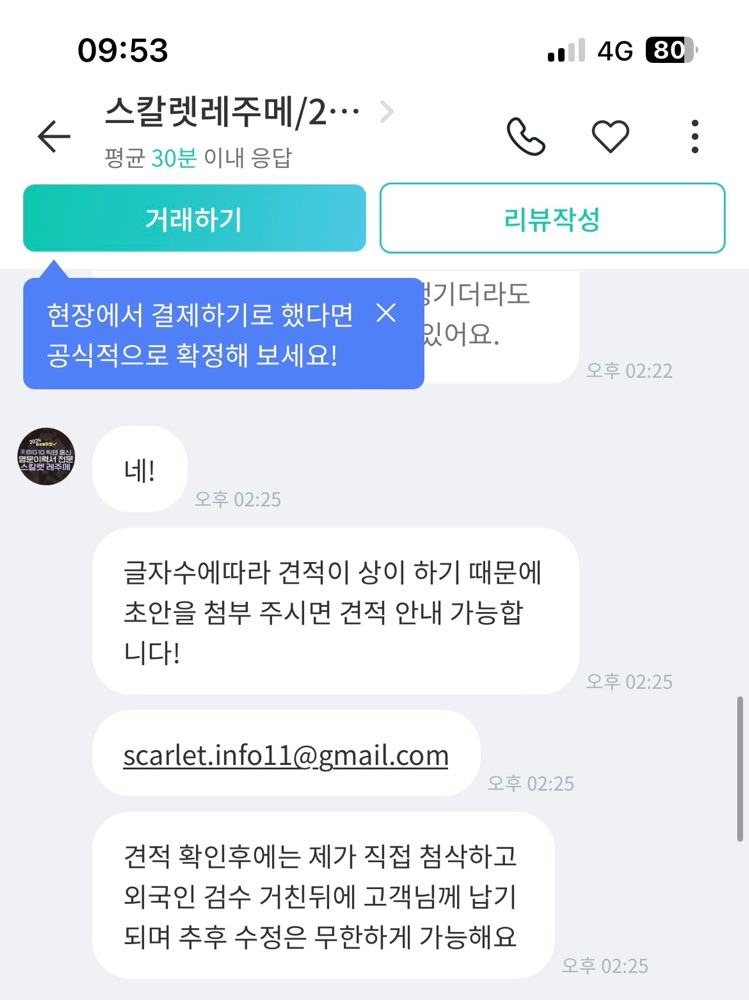Open 리뷰작성 to write a review
This screenshot has height=1000, width=749.
tap(552, 218)
